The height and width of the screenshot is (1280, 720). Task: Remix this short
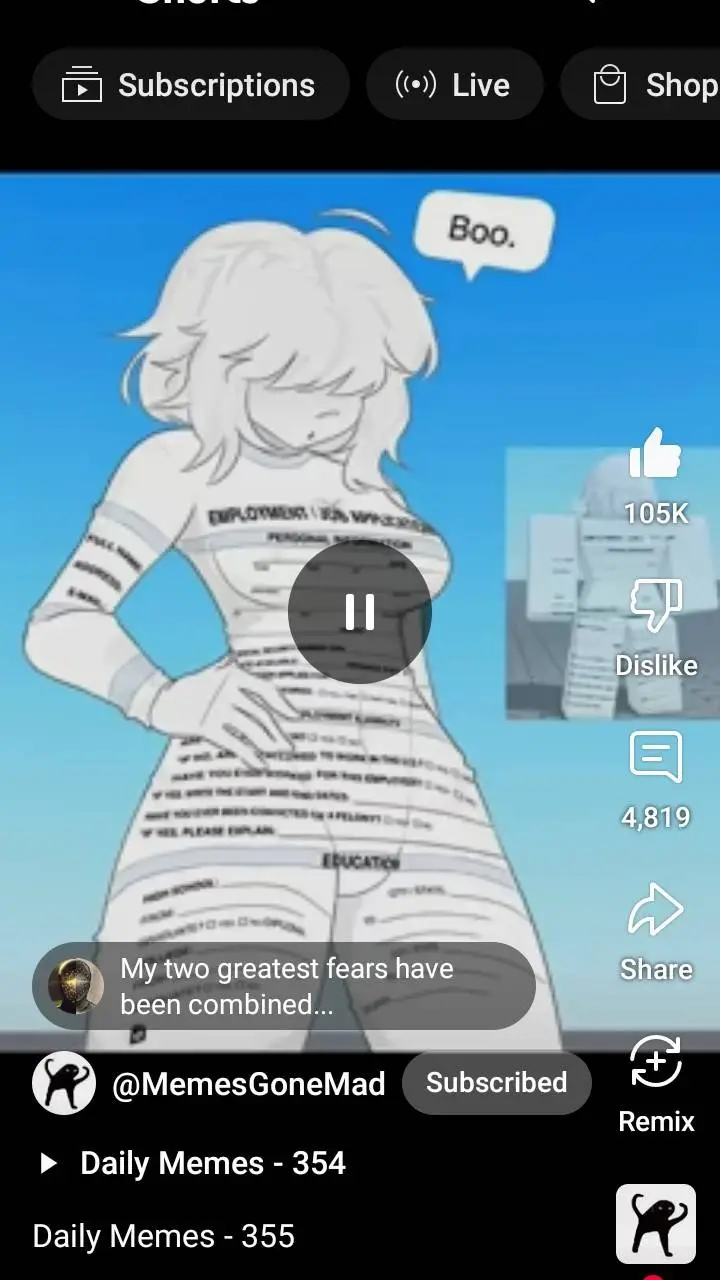coord(656,1062)
